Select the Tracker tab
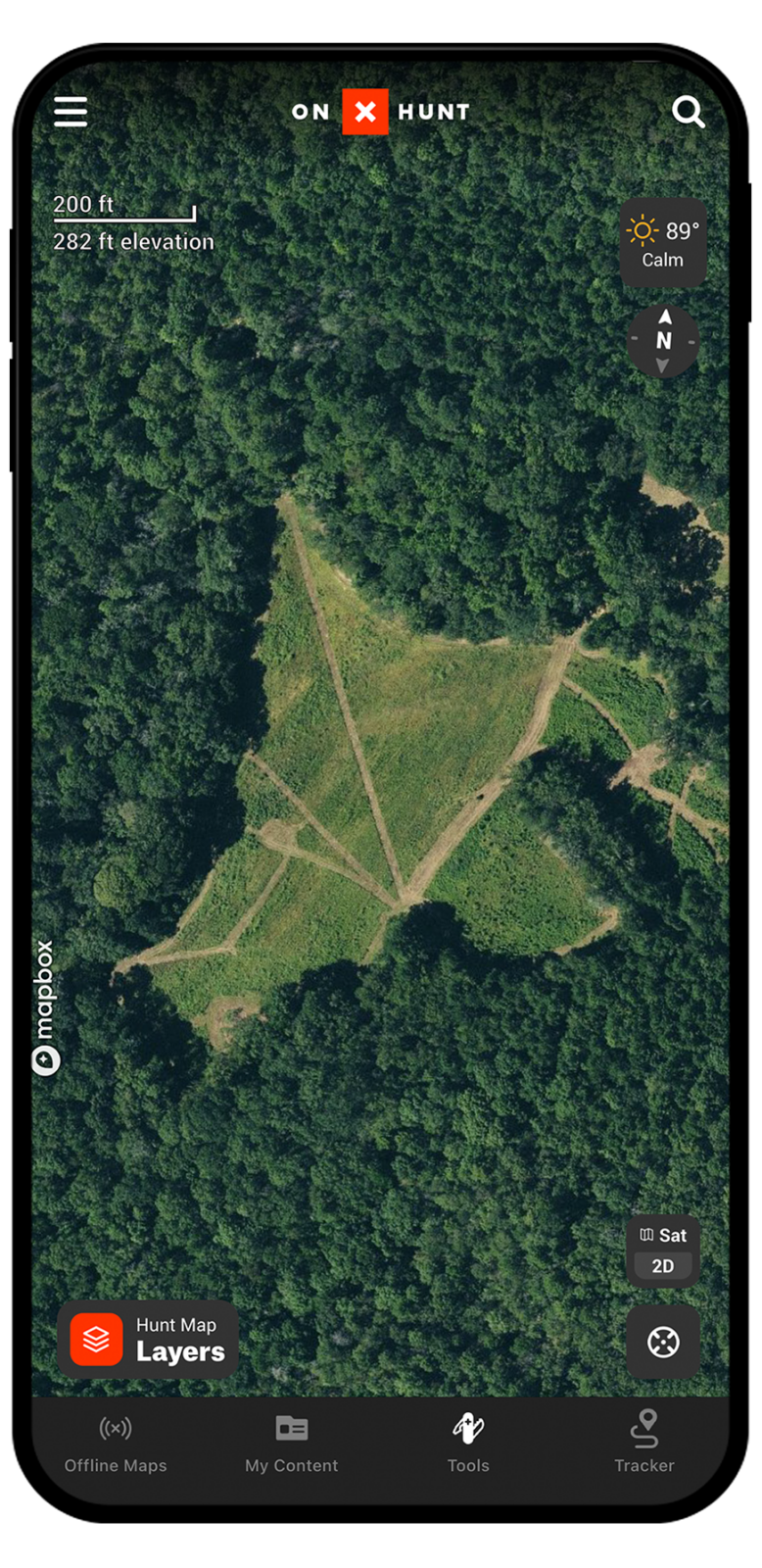This screenshot has height=1568, width=762. click(x=644, y=1444)
